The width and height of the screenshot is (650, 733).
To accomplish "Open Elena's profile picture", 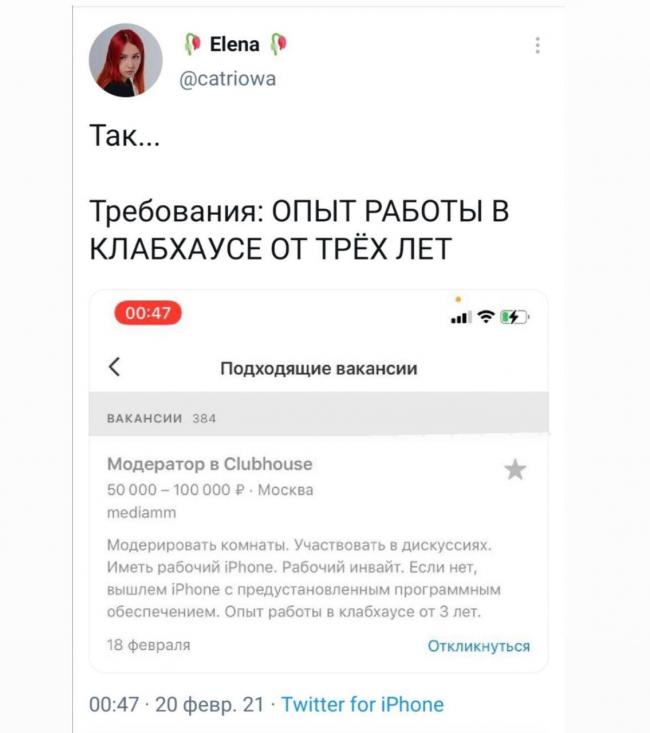I will pos(125,60).
